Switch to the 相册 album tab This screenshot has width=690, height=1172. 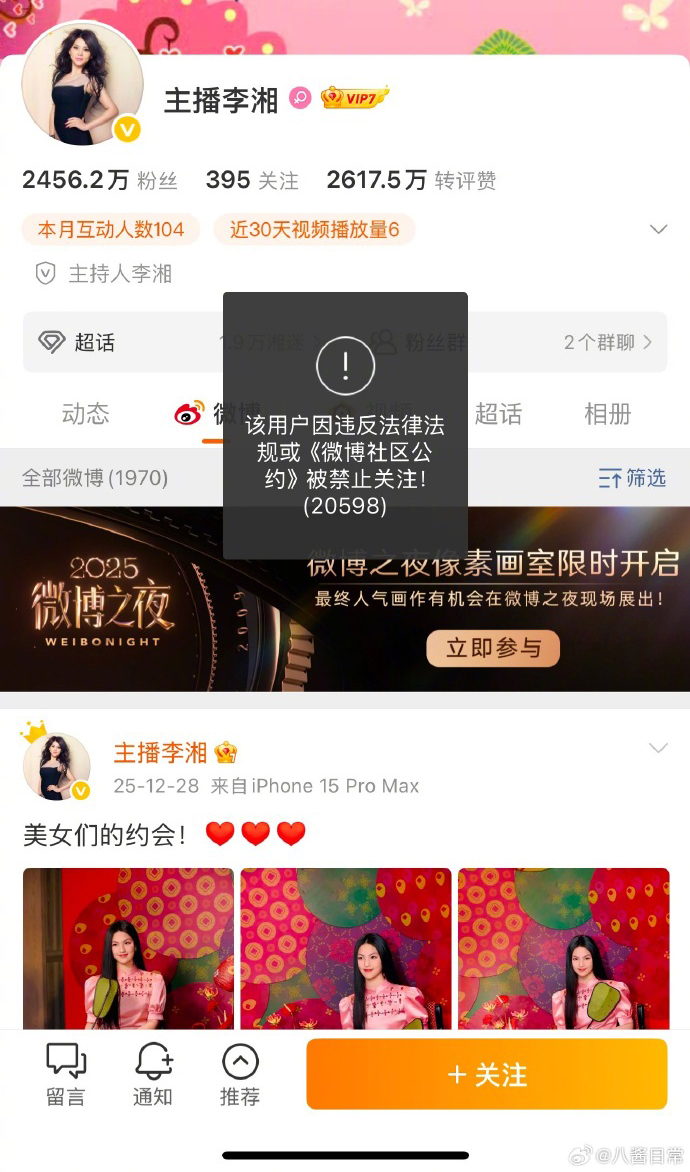607,414
